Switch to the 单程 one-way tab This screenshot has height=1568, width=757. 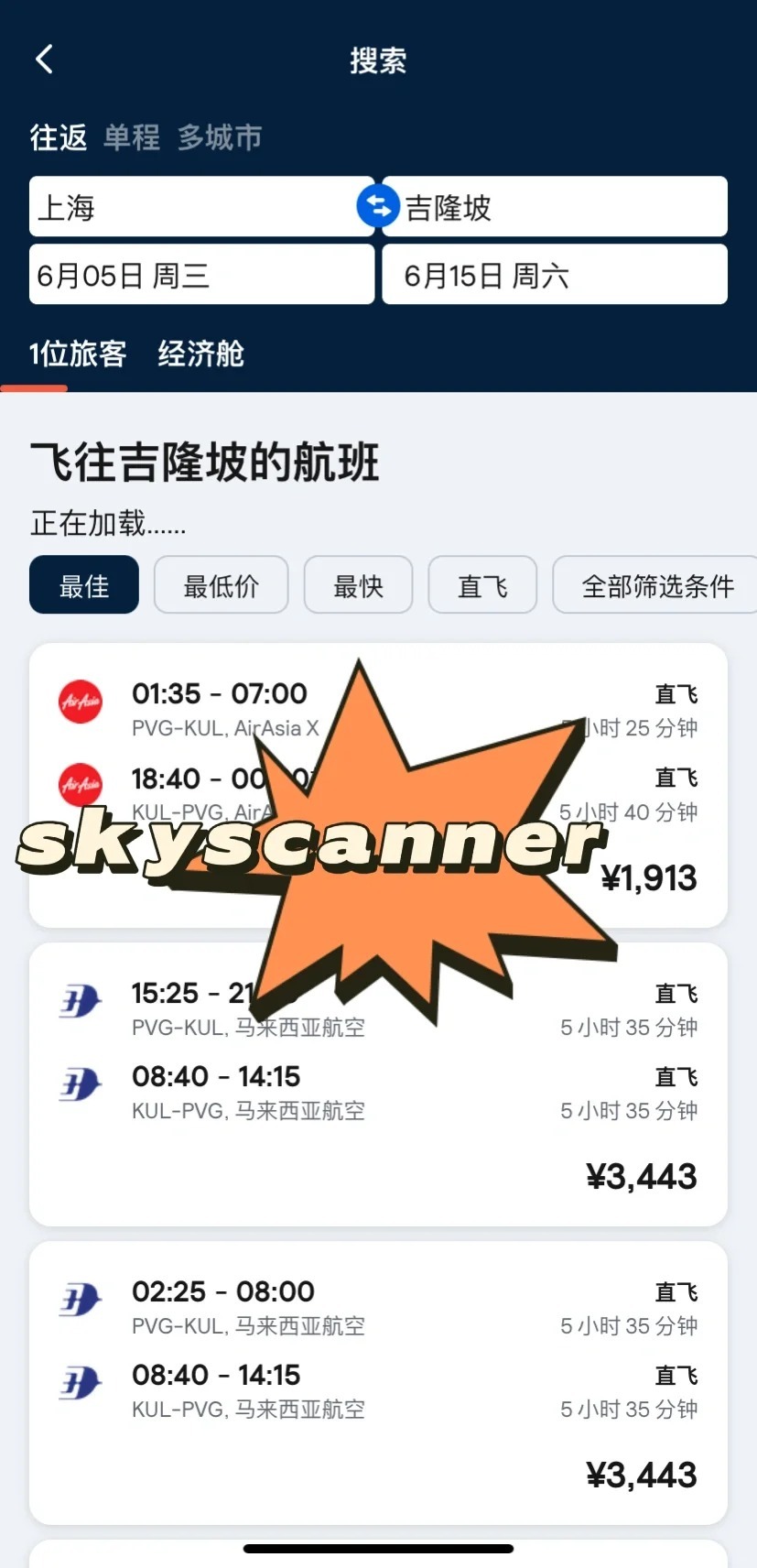(132, 137)
